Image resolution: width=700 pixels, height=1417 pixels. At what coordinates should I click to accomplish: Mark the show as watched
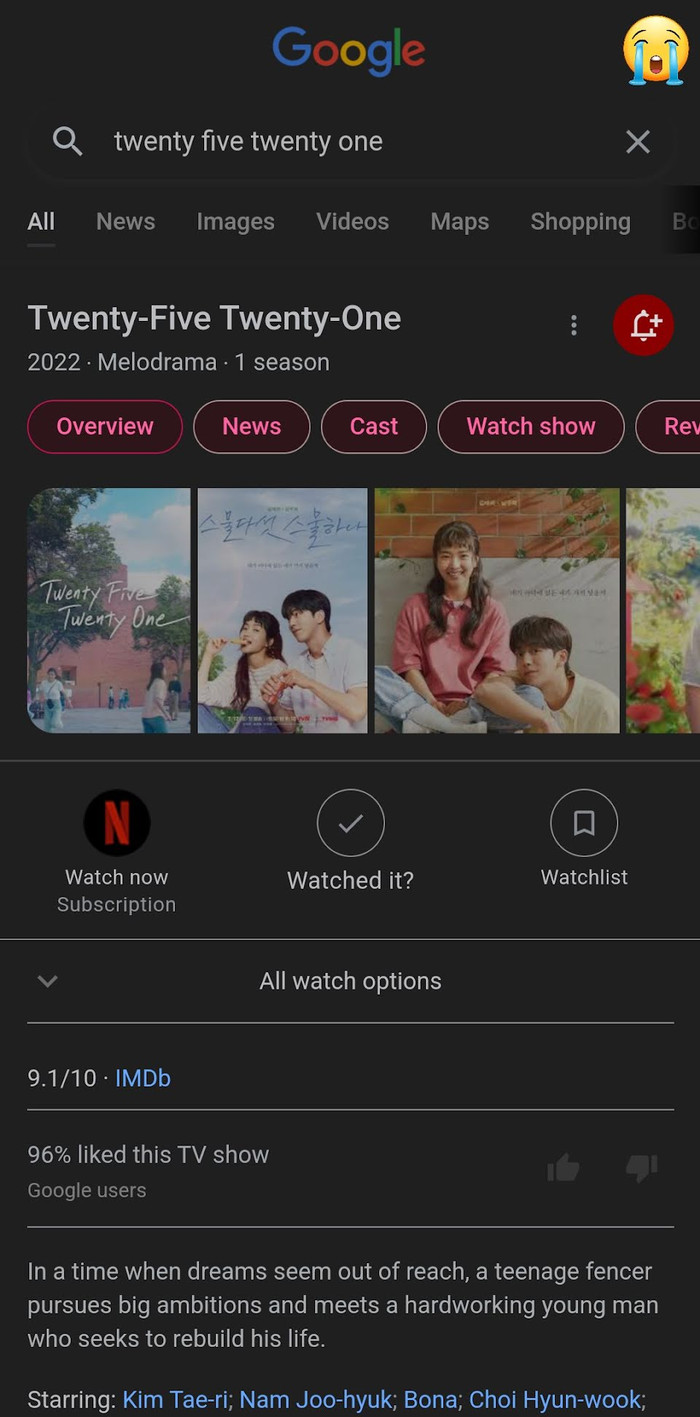[x=350, y=823]
